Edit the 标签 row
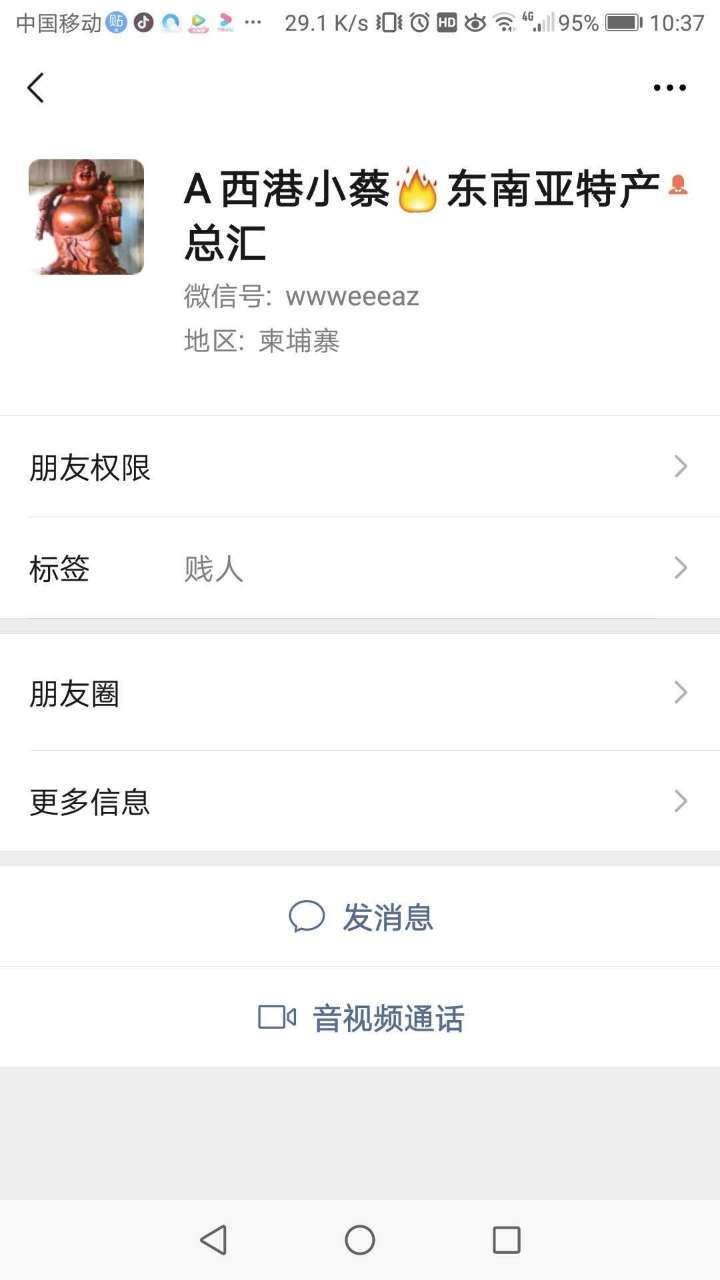Image resolution: width=720 pixels, height=1280 pixels. [360, 569]
